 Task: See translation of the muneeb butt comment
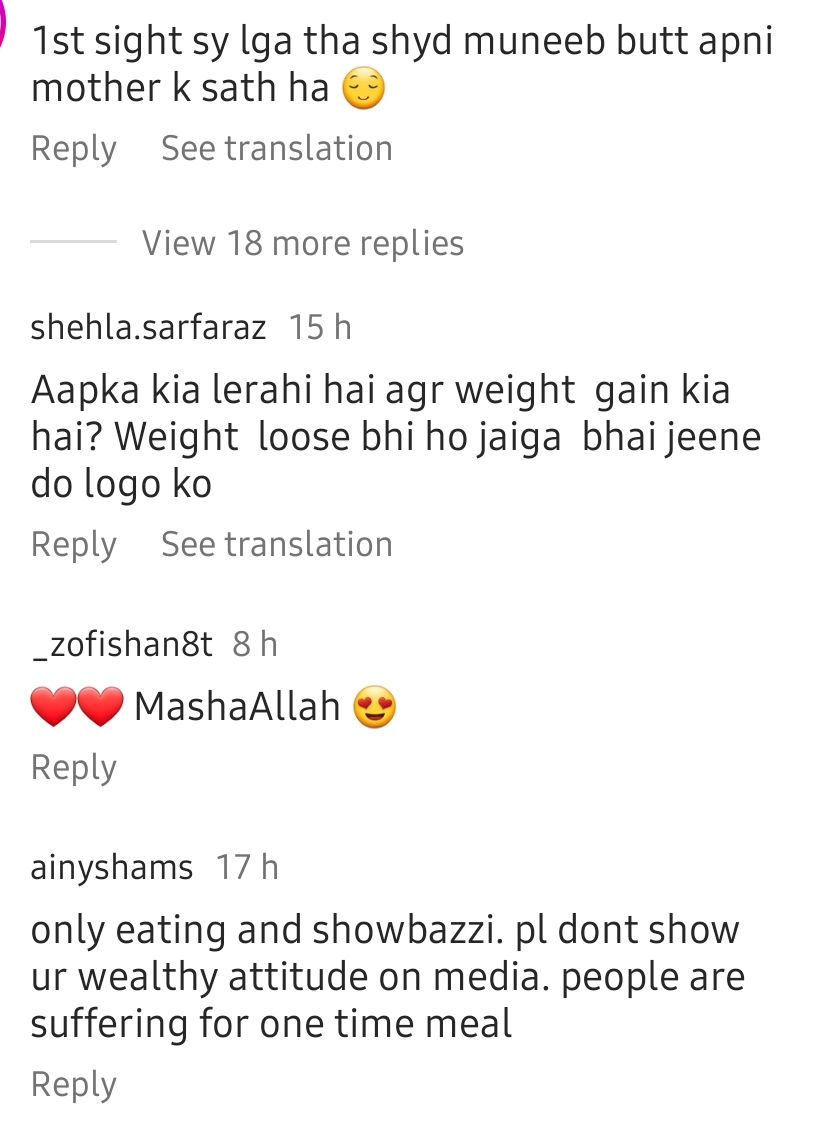pos(277,149)
